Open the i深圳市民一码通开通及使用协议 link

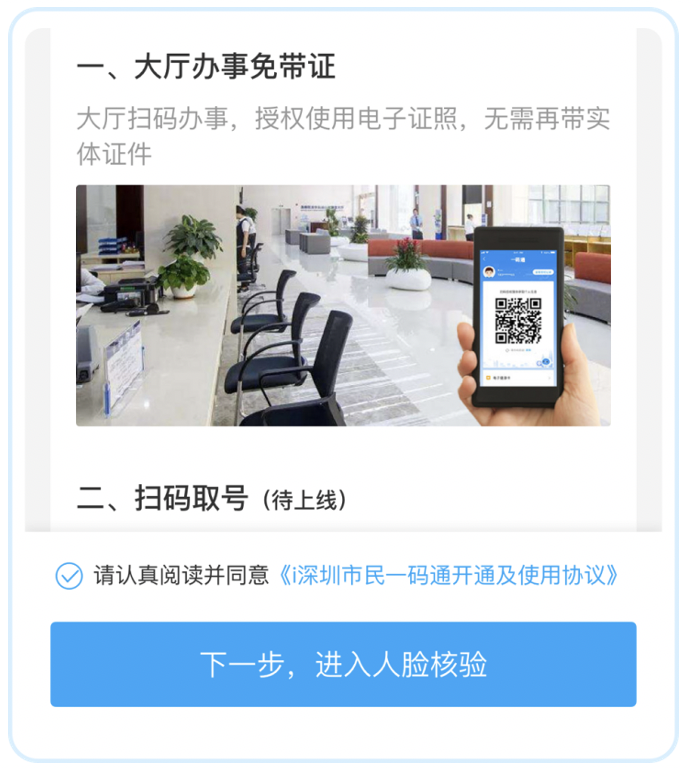pos(449,576)
